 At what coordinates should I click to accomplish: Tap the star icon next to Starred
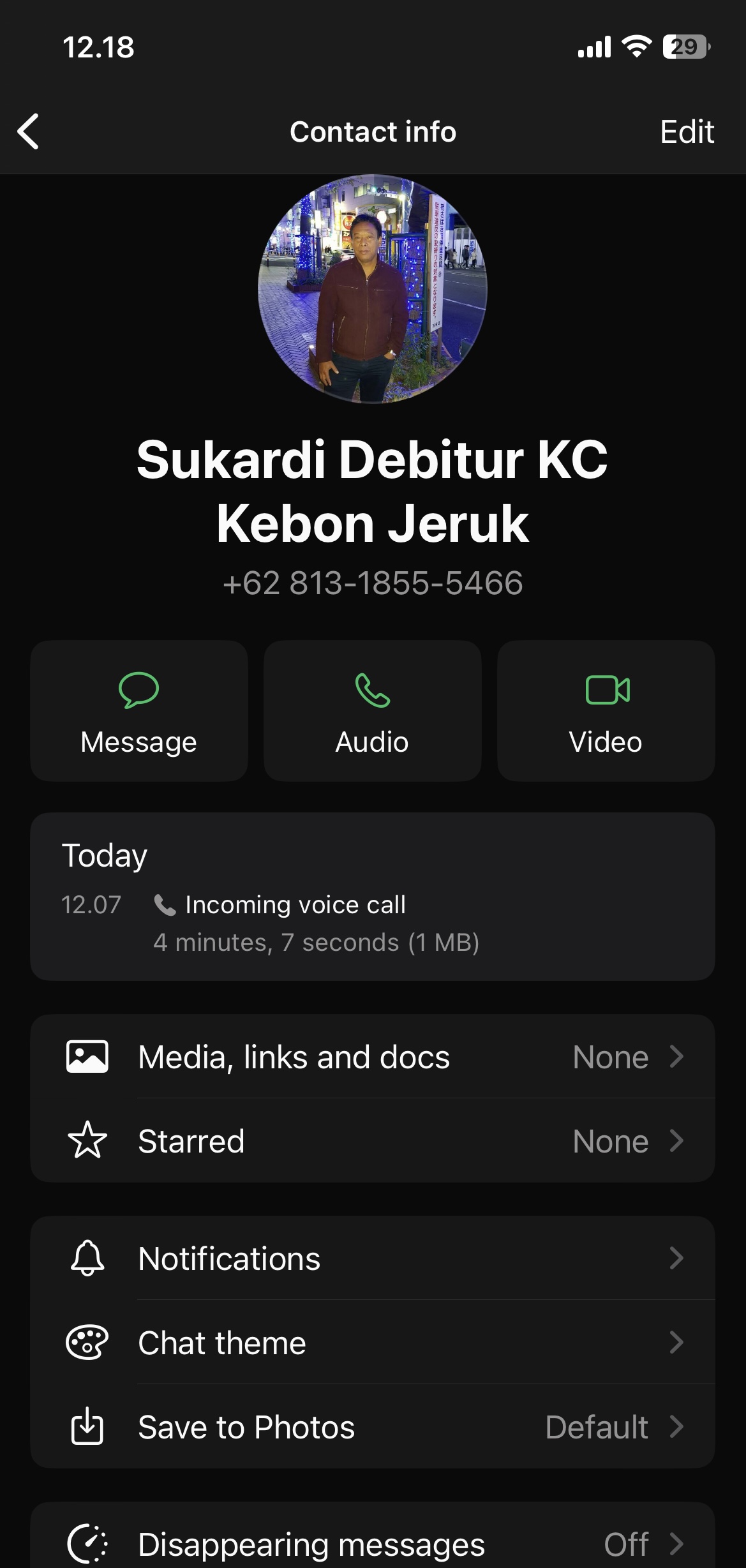tap(88, 1140)
